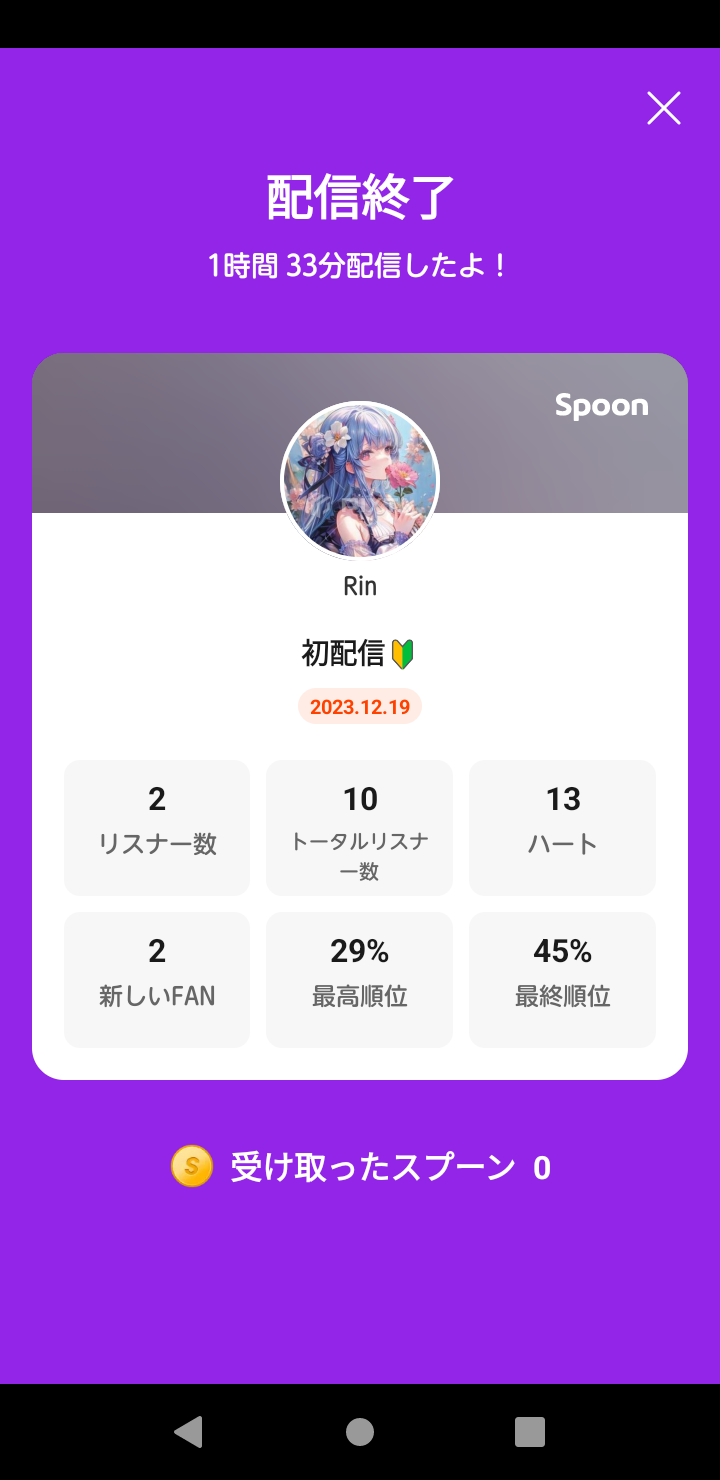Tap the system back button
The width and height of the screenshot is (720, 1480).
pyautogui.click(x=189, y=1431)
